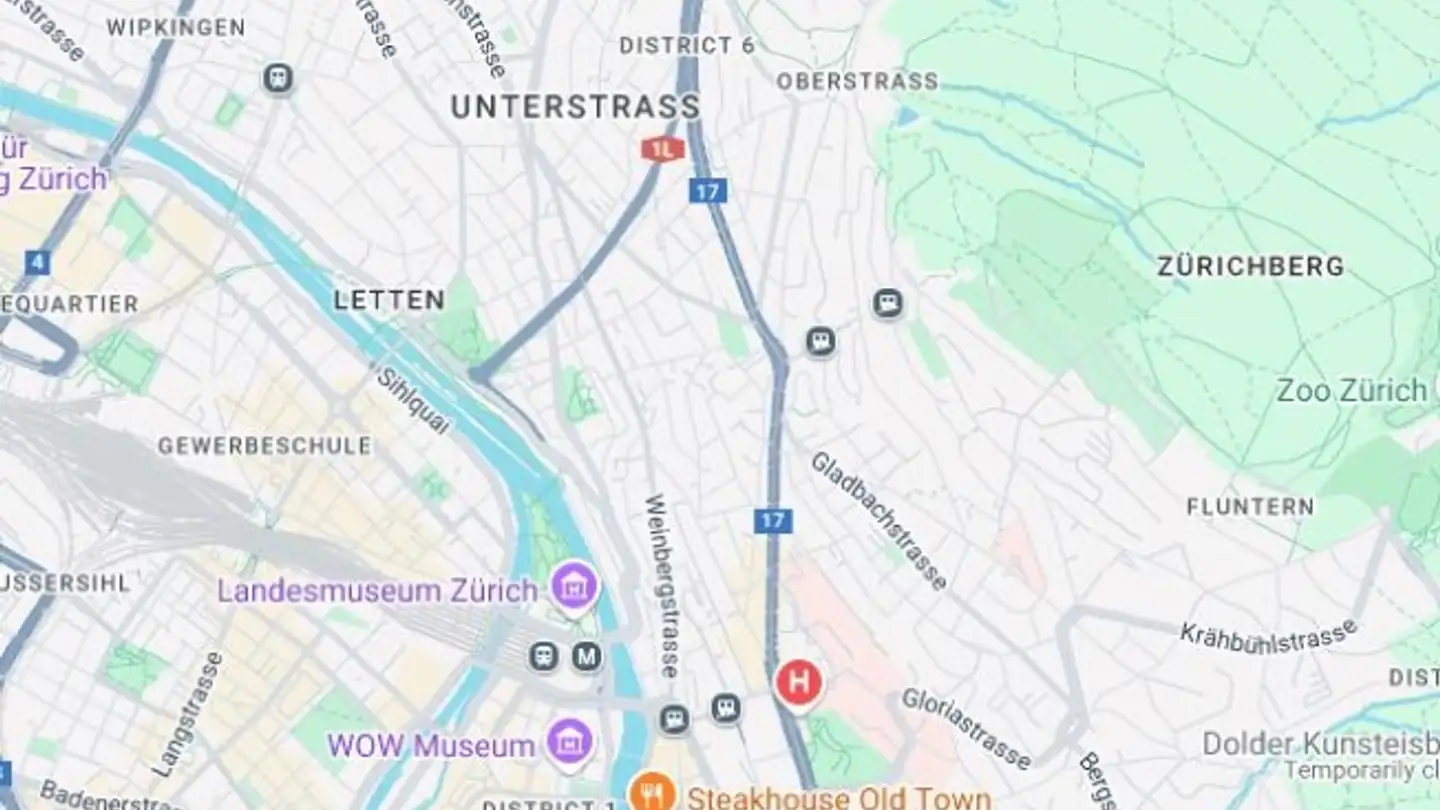Select the WOW Museum pin

(570, 743)
